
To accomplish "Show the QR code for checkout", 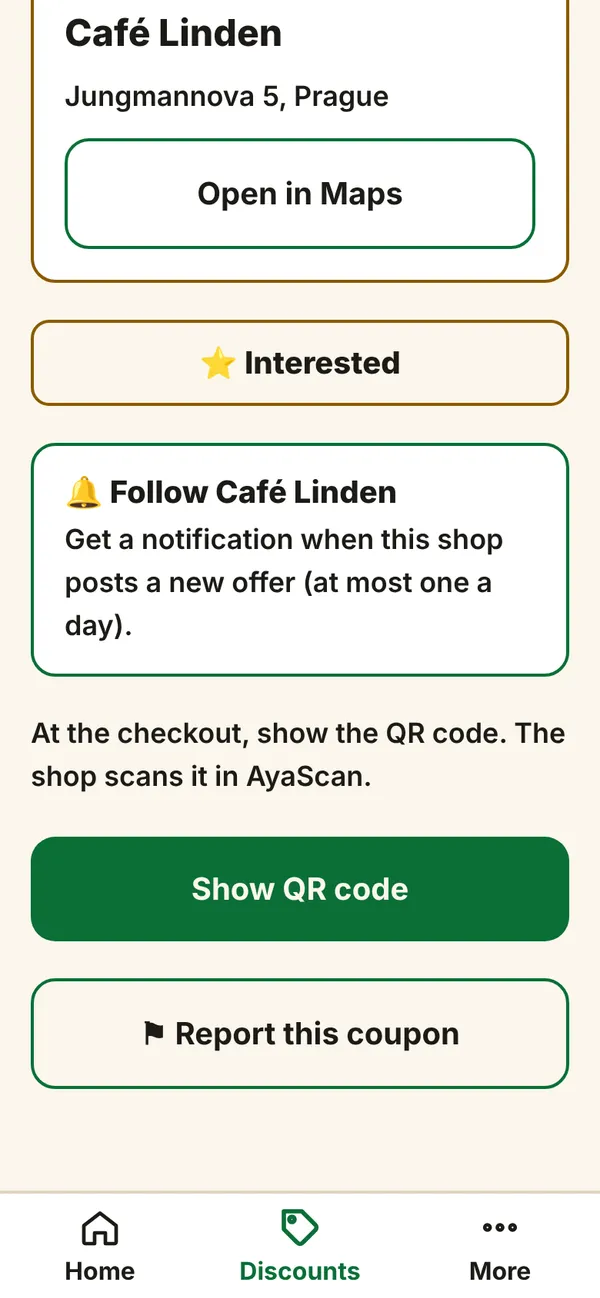I will [300, 889].
